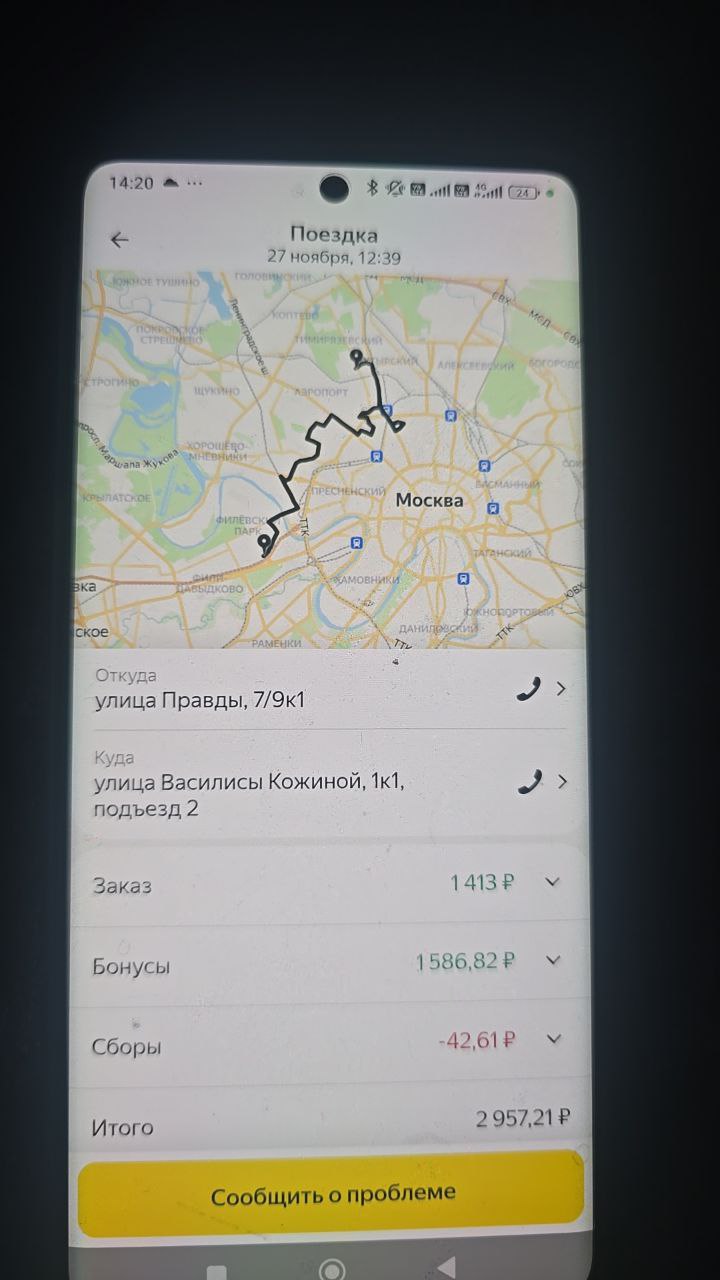Expand the Бонусы details
The height and width of the screenshot is (1280, 720).
click(553, 960)
